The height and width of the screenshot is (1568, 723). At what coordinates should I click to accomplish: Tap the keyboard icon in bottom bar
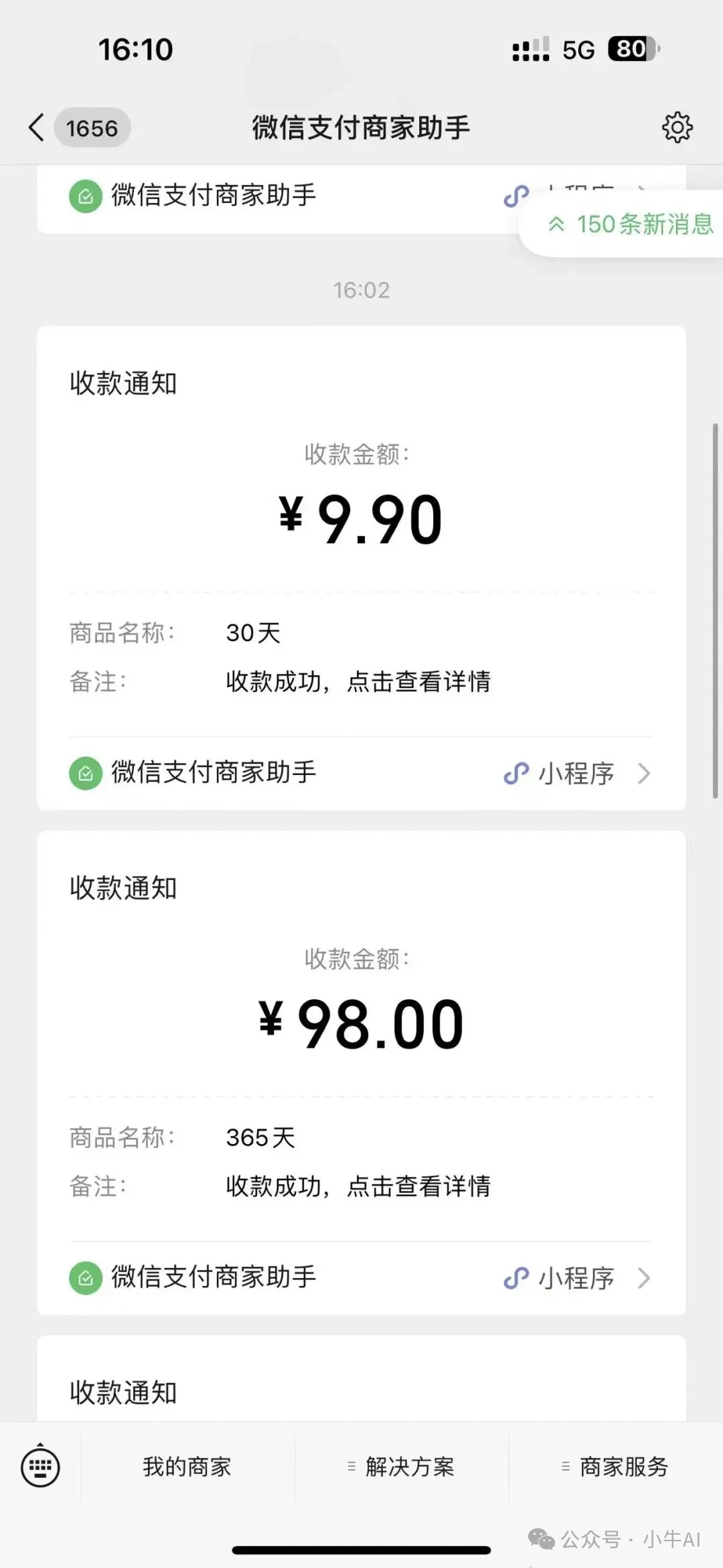click(40, 1467)
